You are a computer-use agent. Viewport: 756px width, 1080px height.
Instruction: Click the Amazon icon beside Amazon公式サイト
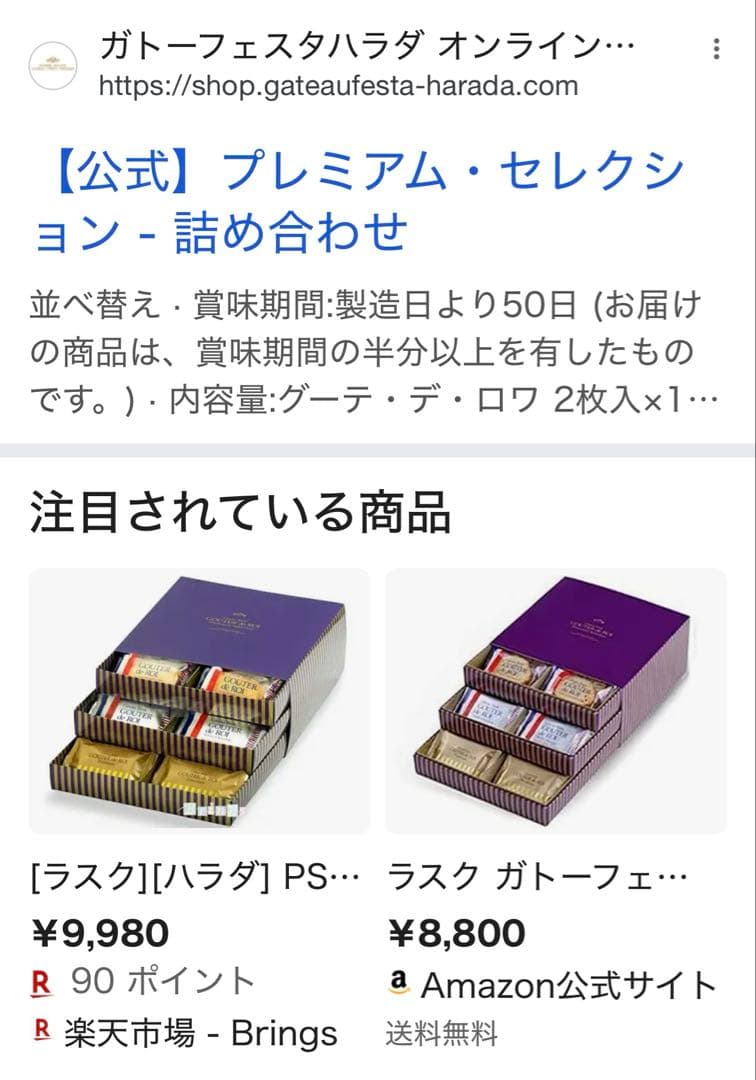[400, 983]
